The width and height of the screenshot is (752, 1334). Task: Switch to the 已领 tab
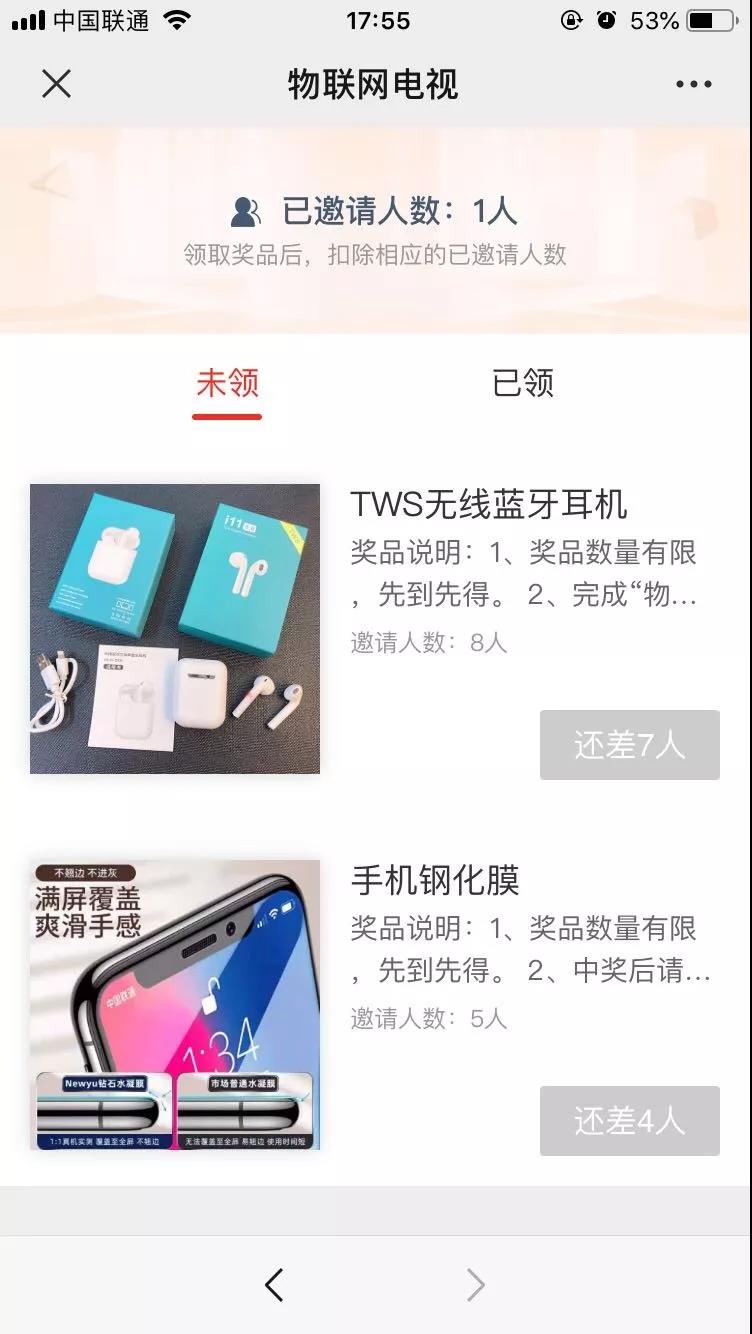(x=522, y=383)
